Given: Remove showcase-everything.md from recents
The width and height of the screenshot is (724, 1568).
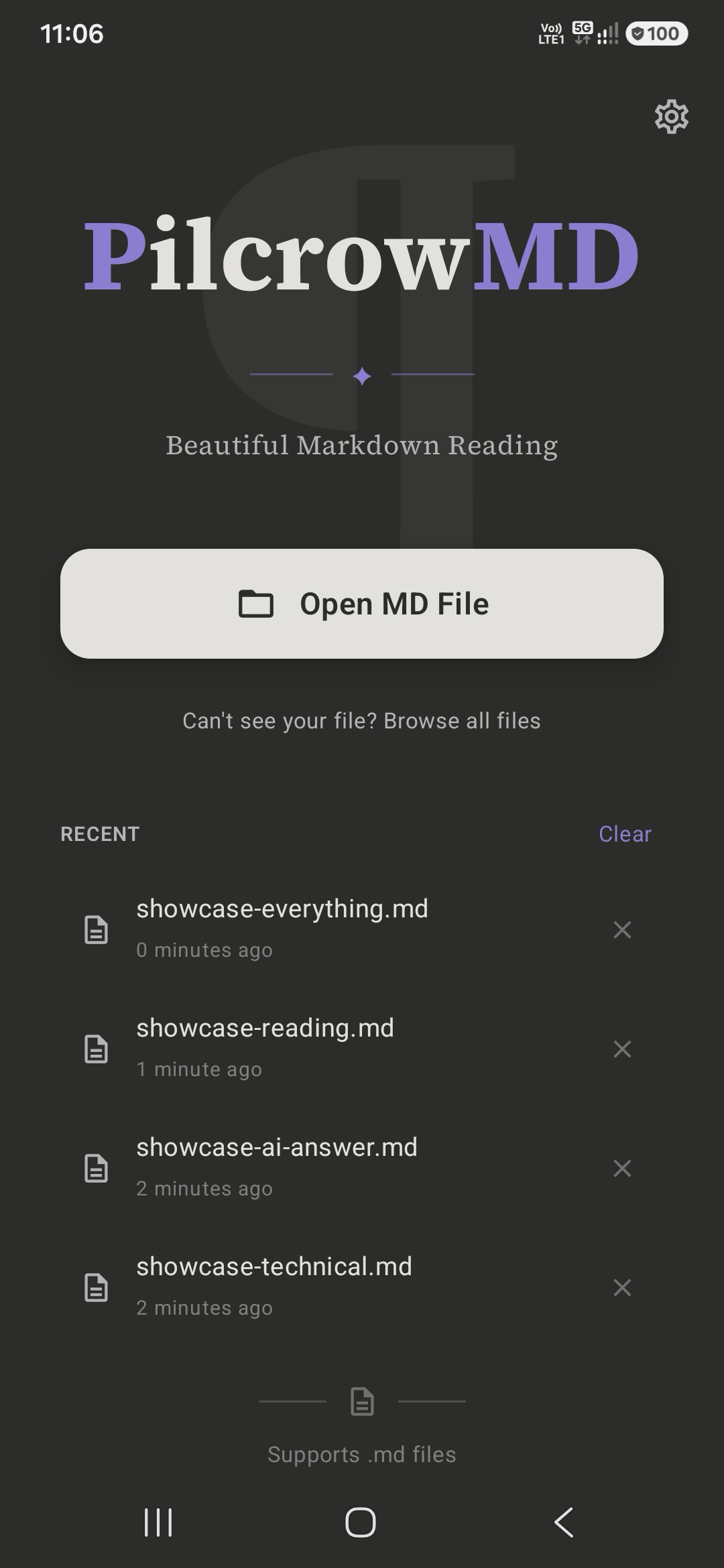Looking at the screenshot, I should click(622, 929).
